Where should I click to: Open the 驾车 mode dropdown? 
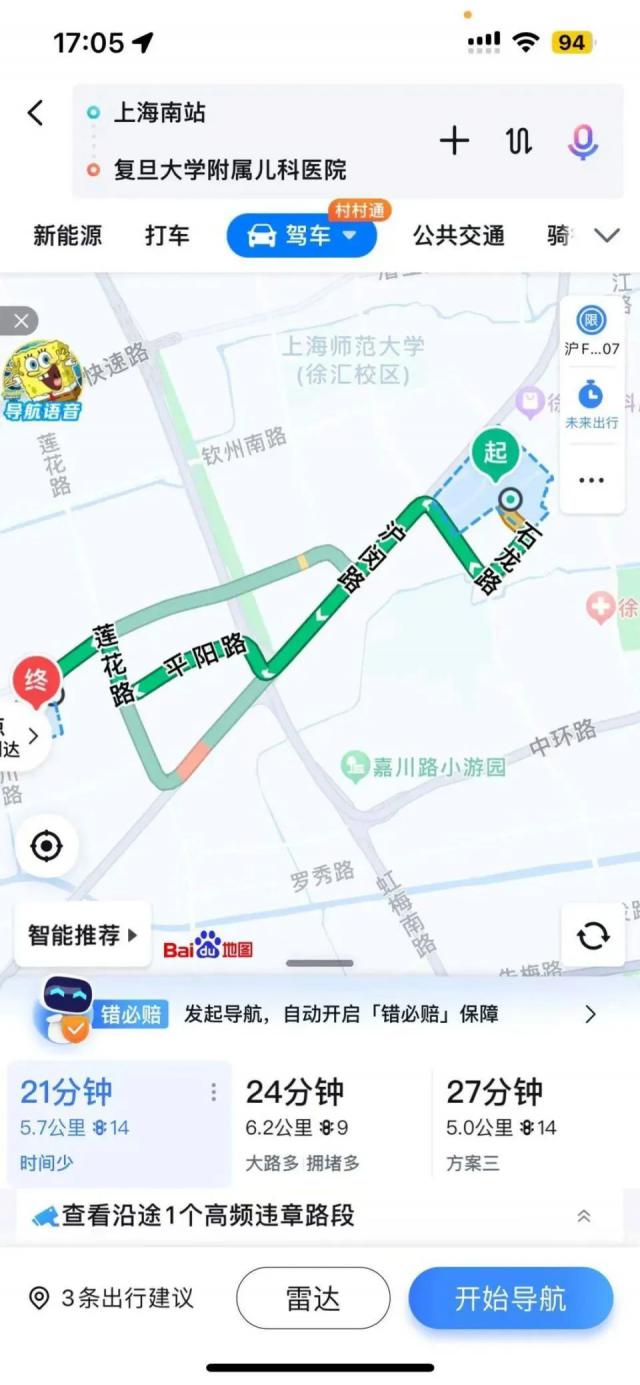[302, 236]
